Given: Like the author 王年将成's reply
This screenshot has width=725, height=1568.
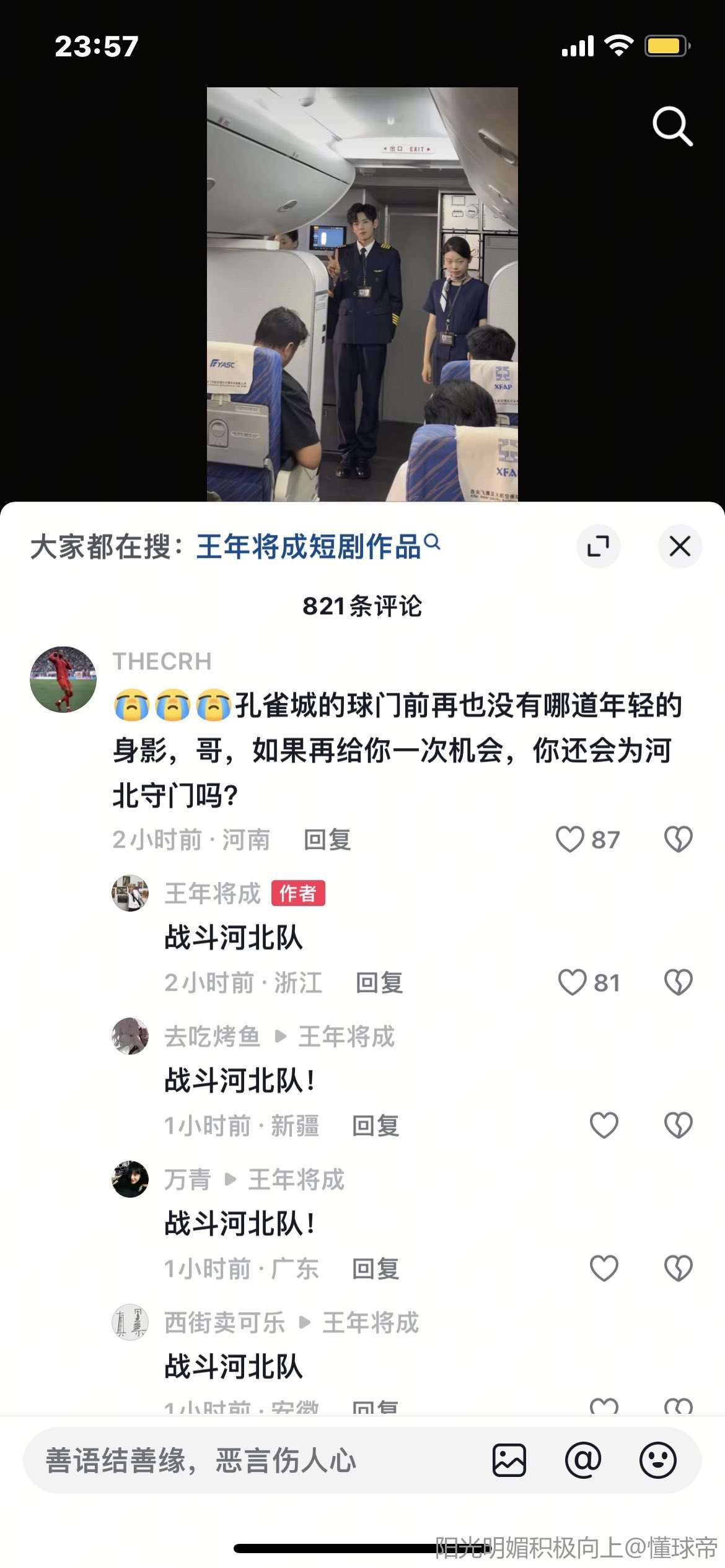Looking at the screenshot, I should coord(573,983).
